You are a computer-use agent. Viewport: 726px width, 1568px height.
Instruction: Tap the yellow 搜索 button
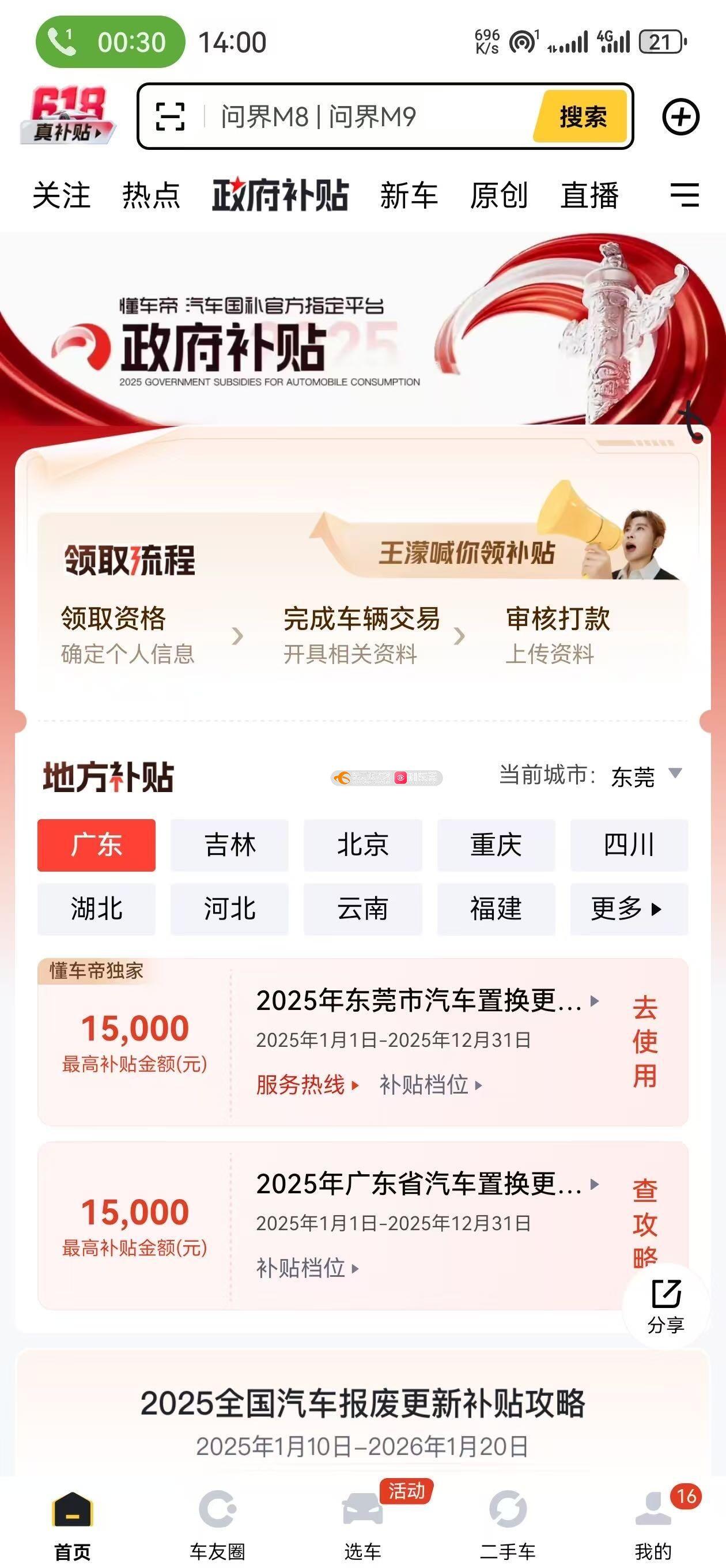[x=581, y=116]
